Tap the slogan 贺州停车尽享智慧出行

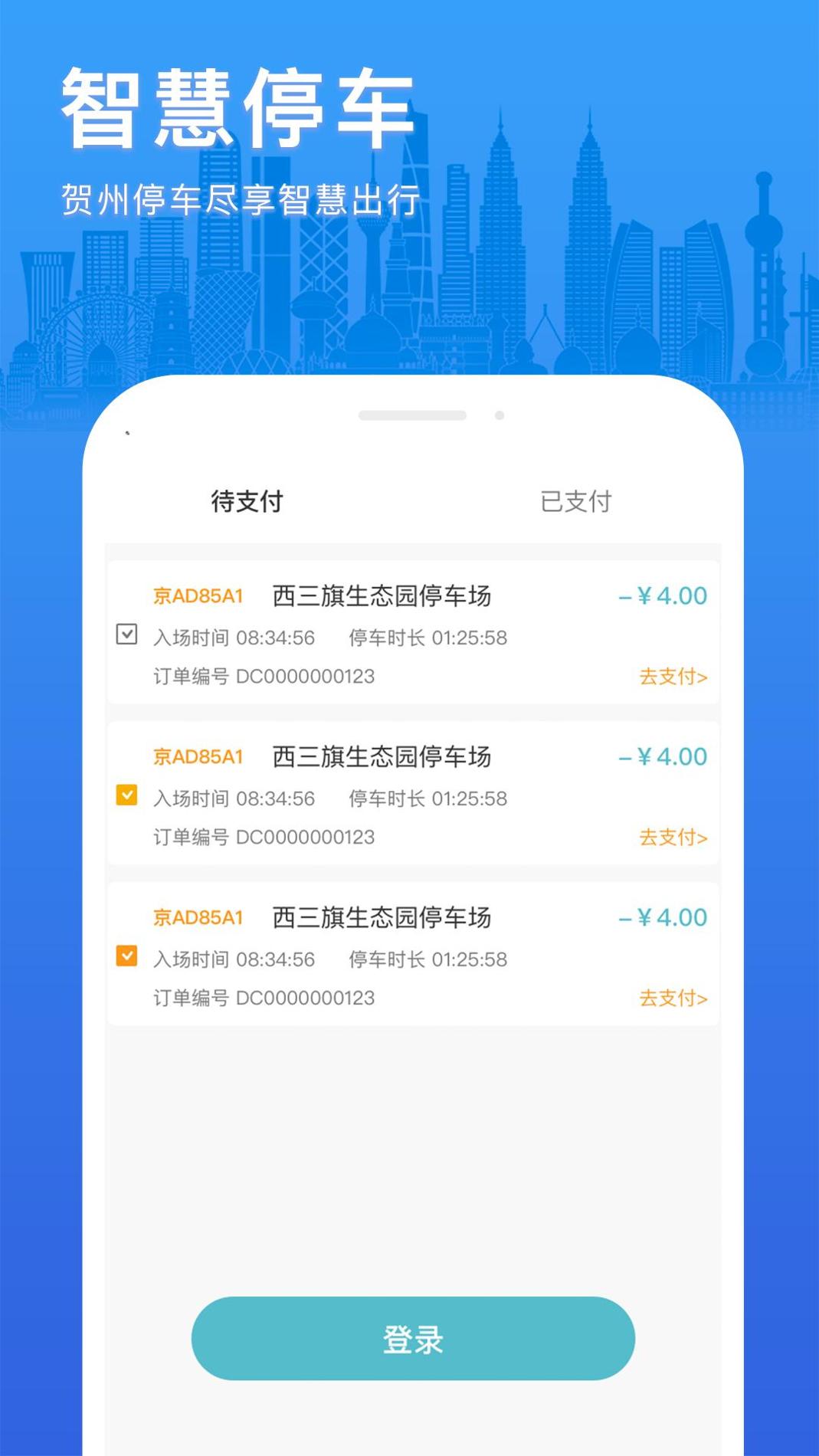pyautogui.click(x=239, y=199)
